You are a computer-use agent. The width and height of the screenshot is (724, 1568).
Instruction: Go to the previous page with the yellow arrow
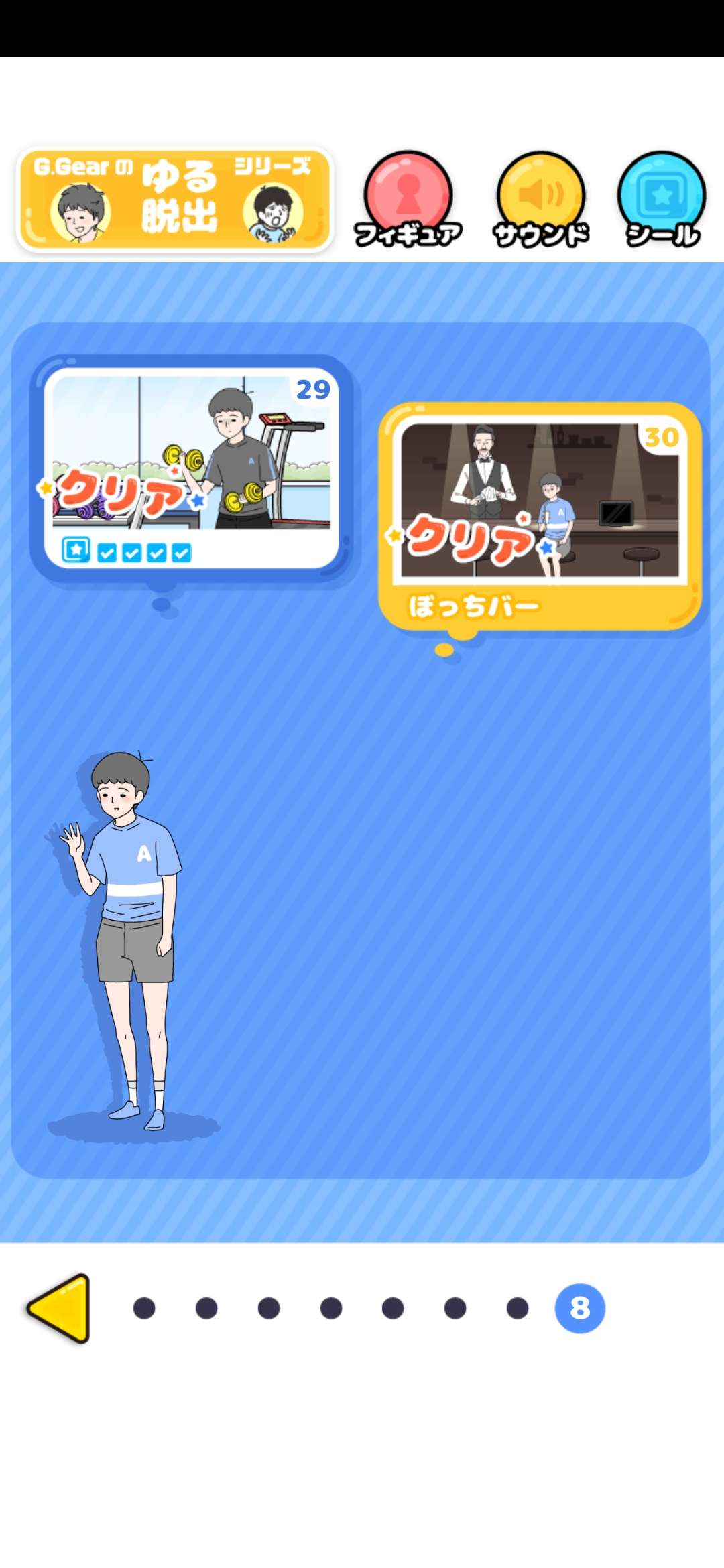pos(59,1307)
